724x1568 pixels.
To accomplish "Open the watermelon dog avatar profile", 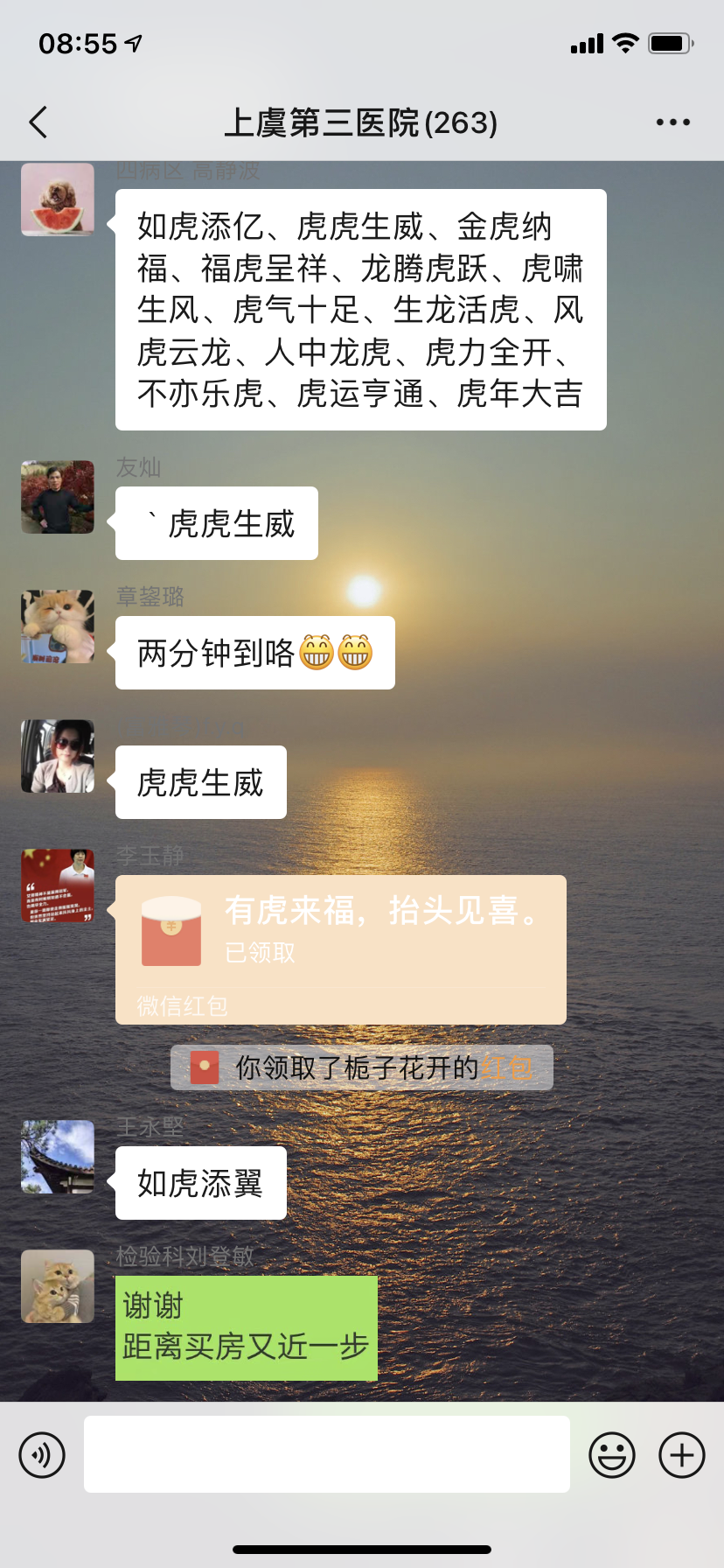I will tap(58, 199).
